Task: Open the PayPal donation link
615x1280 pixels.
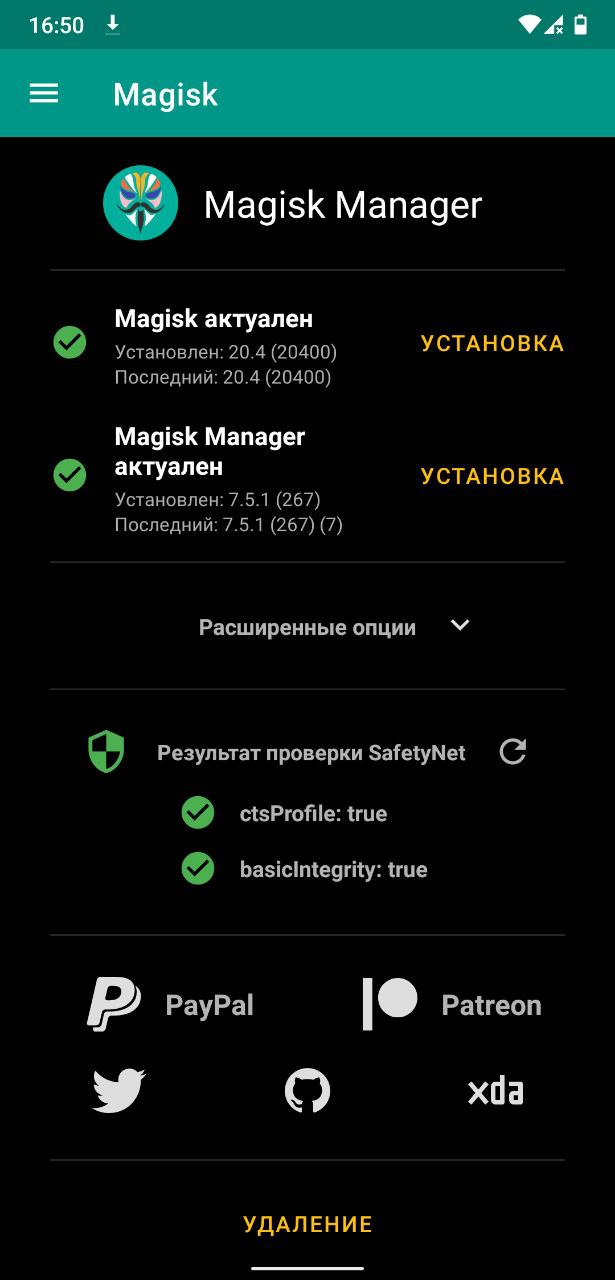Action: (x=170, y=1005)
